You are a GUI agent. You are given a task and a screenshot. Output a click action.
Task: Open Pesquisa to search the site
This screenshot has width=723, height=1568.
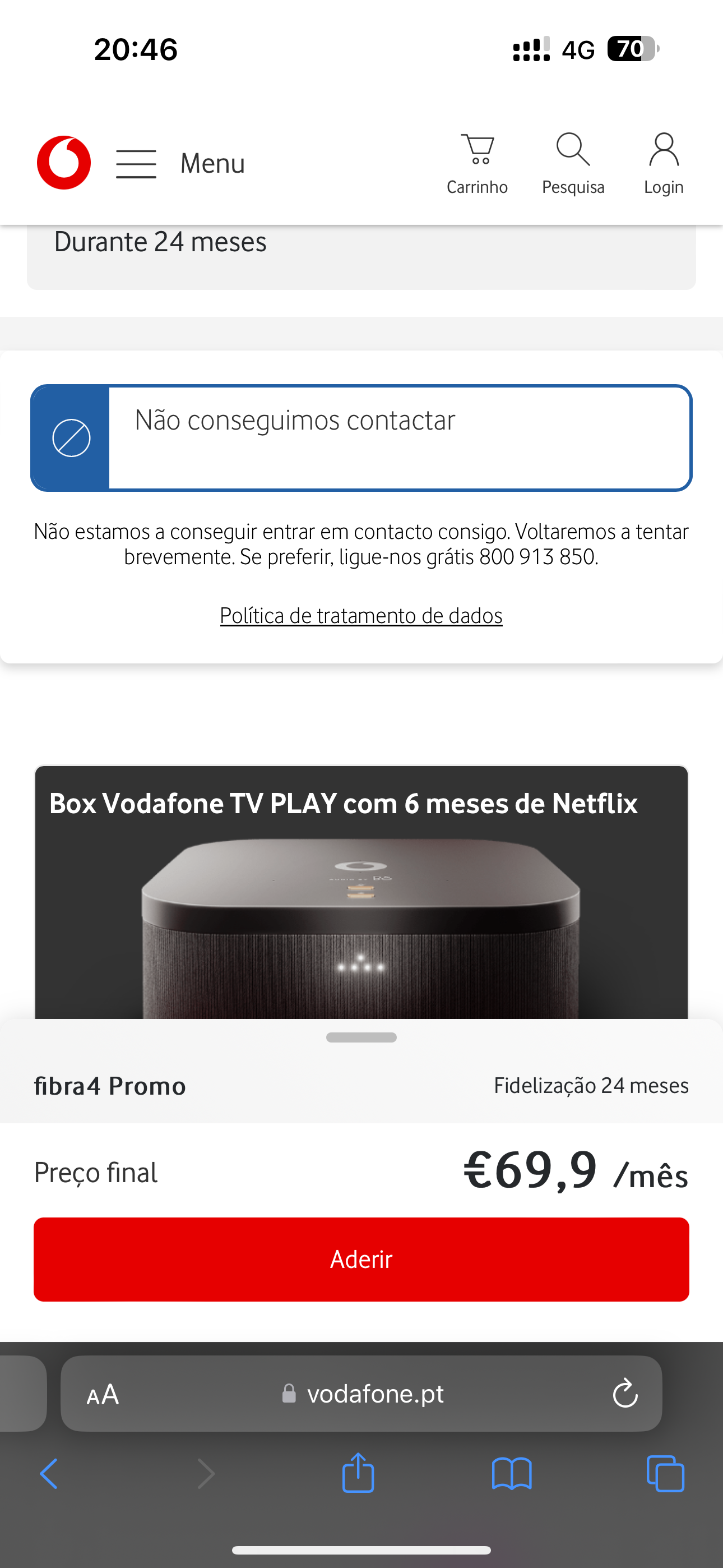pyautogui.click(x=573, y=162)
